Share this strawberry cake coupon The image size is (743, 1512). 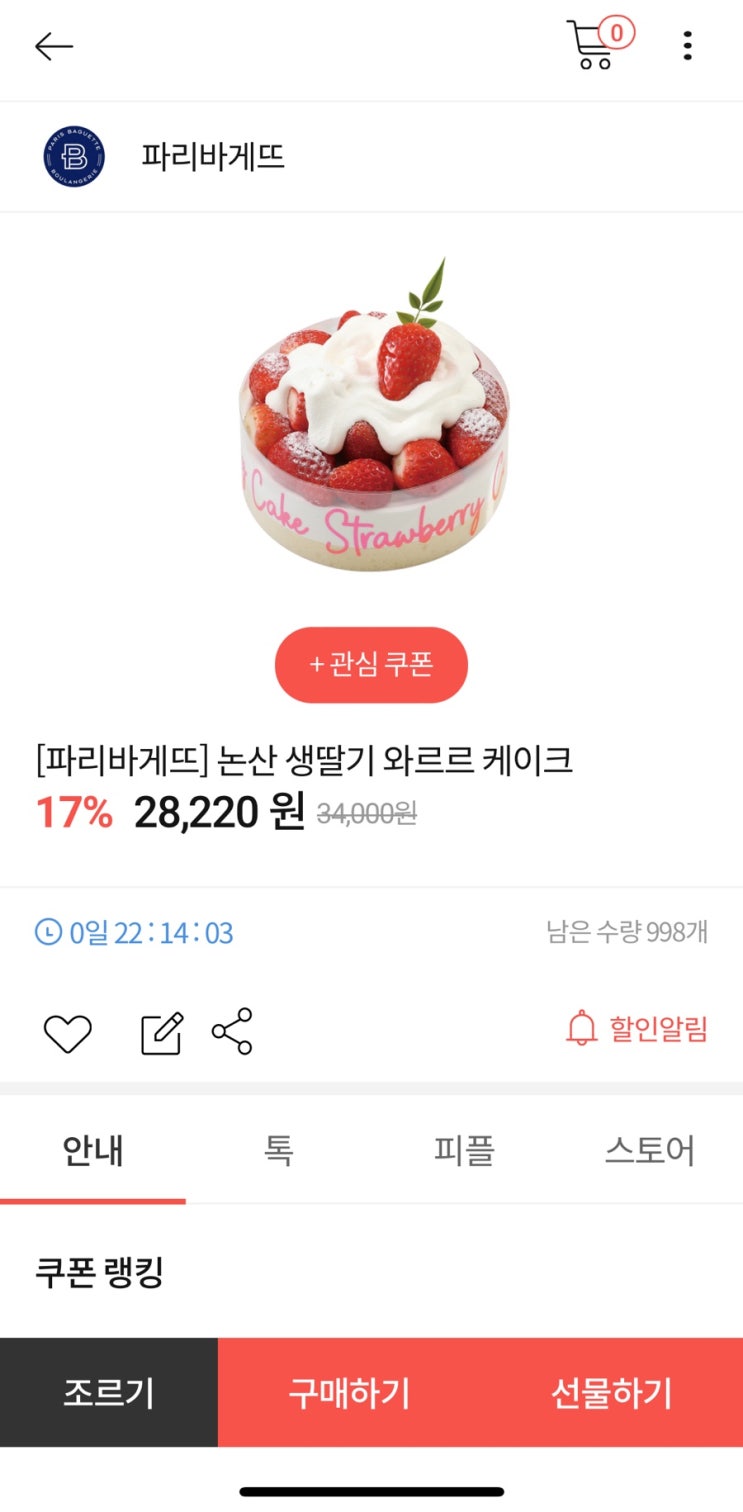(232, 1031)
